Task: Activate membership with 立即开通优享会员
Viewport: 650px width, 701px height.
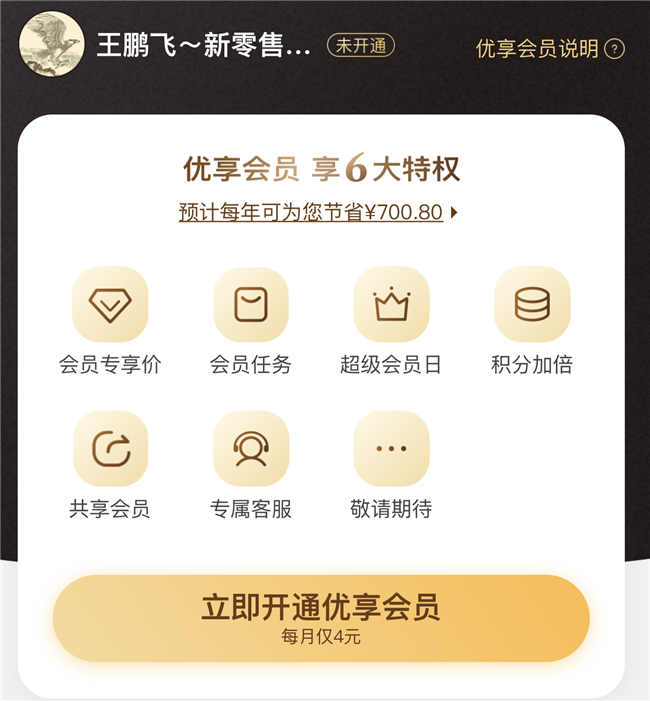Action: (x=321, y=617)
